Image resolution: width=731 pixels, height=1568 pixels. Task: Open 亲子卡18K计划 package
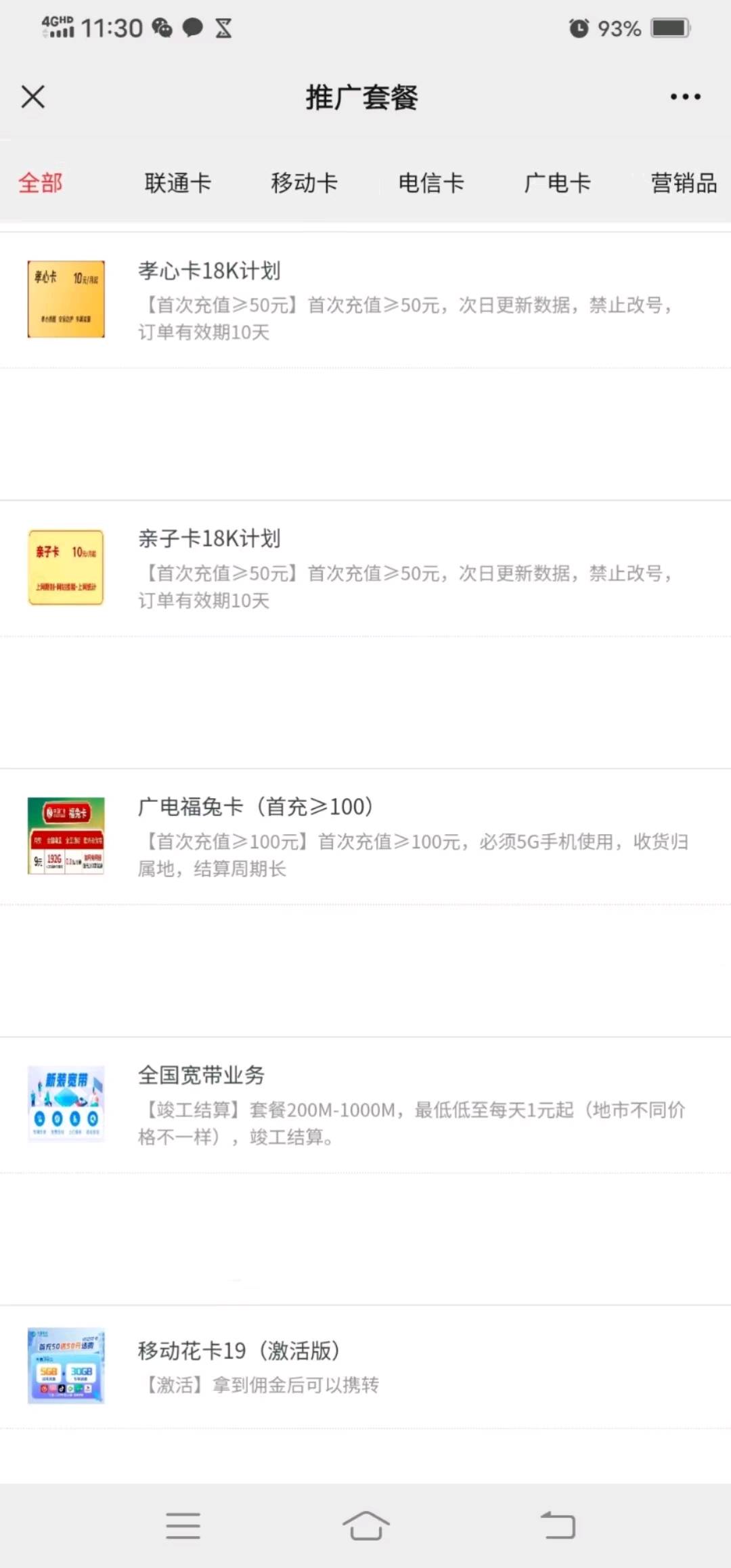tap(365, 568)
